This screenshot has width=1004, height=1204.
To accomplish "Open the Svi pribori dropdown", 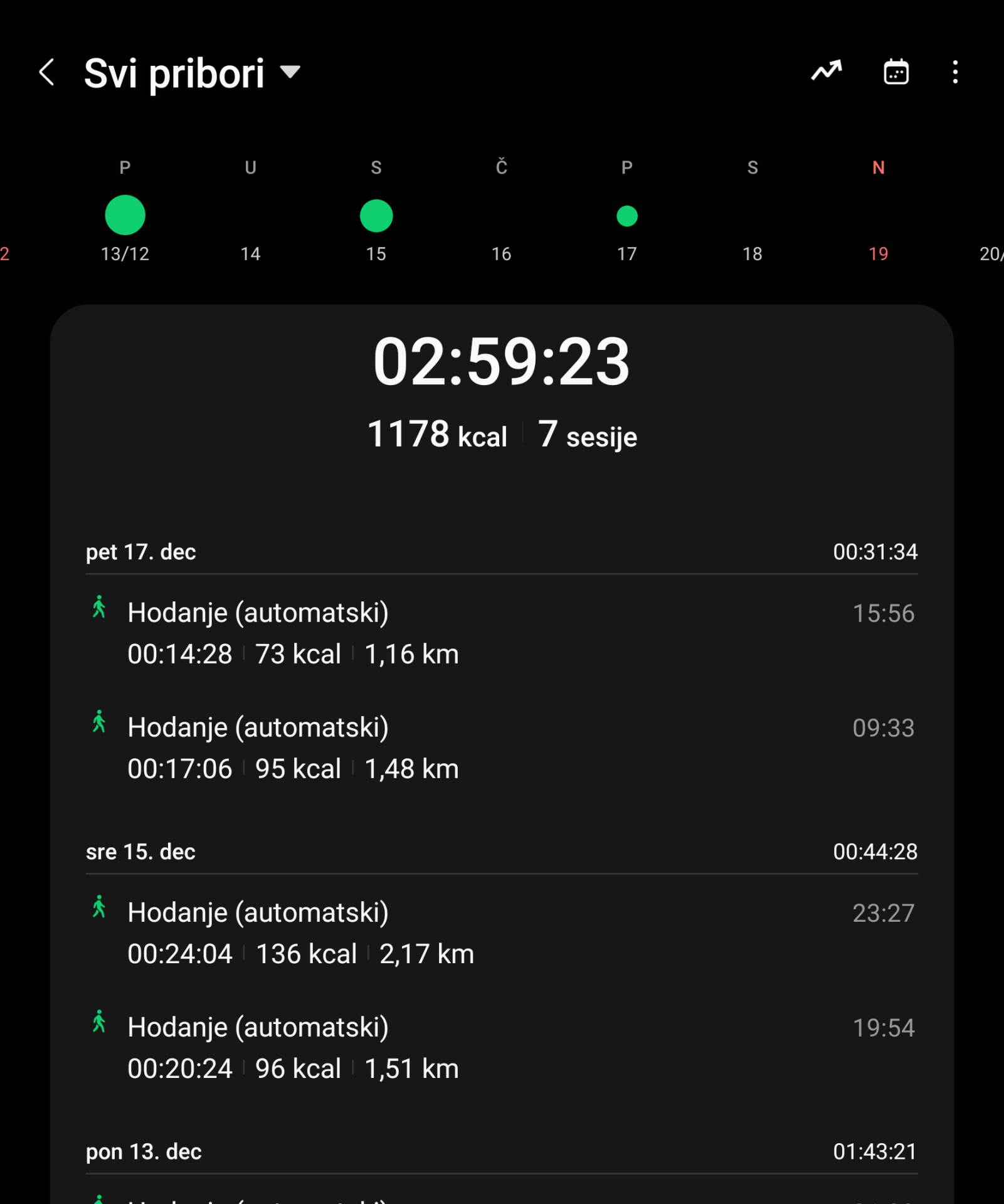I will (188, 72).
